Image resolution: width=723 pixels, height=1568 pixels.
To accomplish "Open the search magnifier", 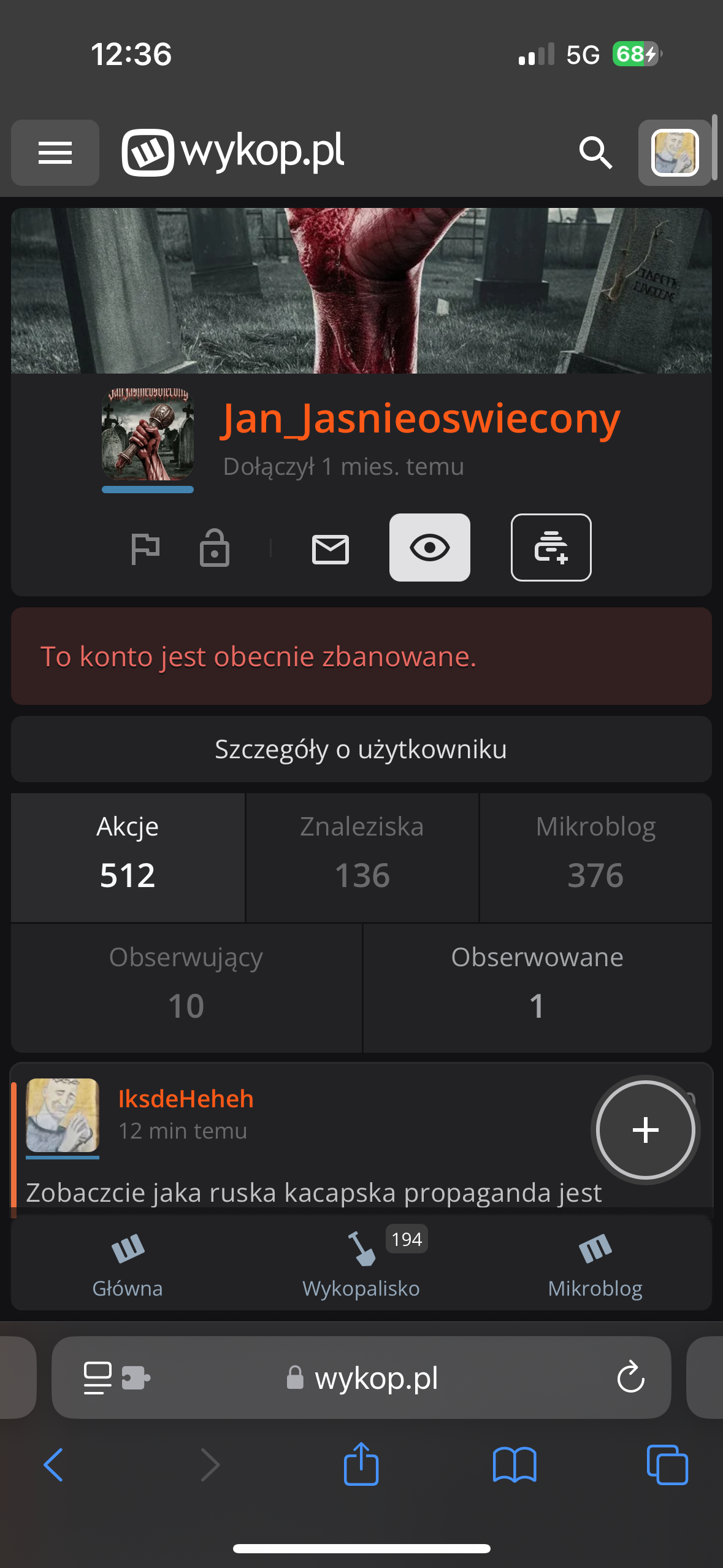I will (595, 152).
